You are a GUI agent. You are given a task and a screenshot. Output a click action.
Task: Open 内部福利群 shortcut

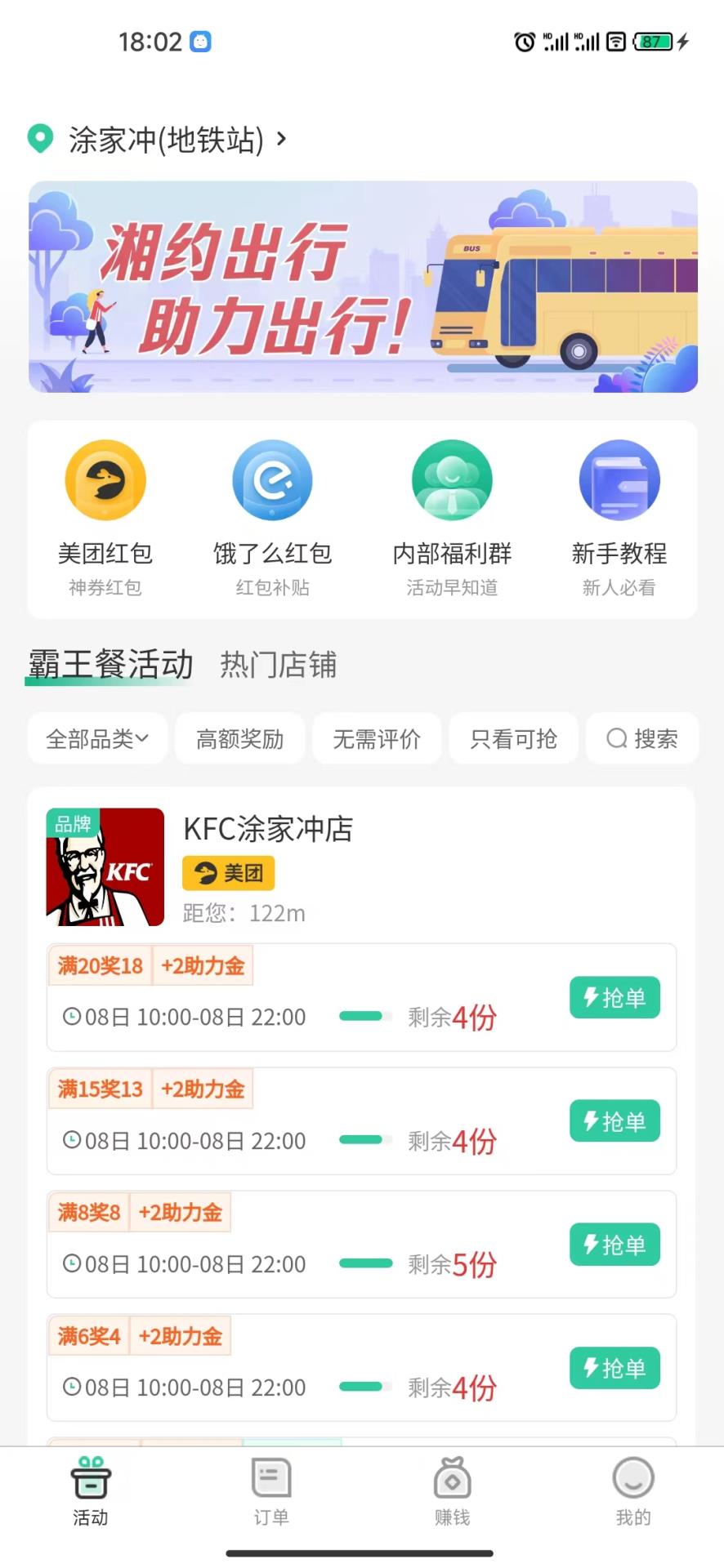452,517
